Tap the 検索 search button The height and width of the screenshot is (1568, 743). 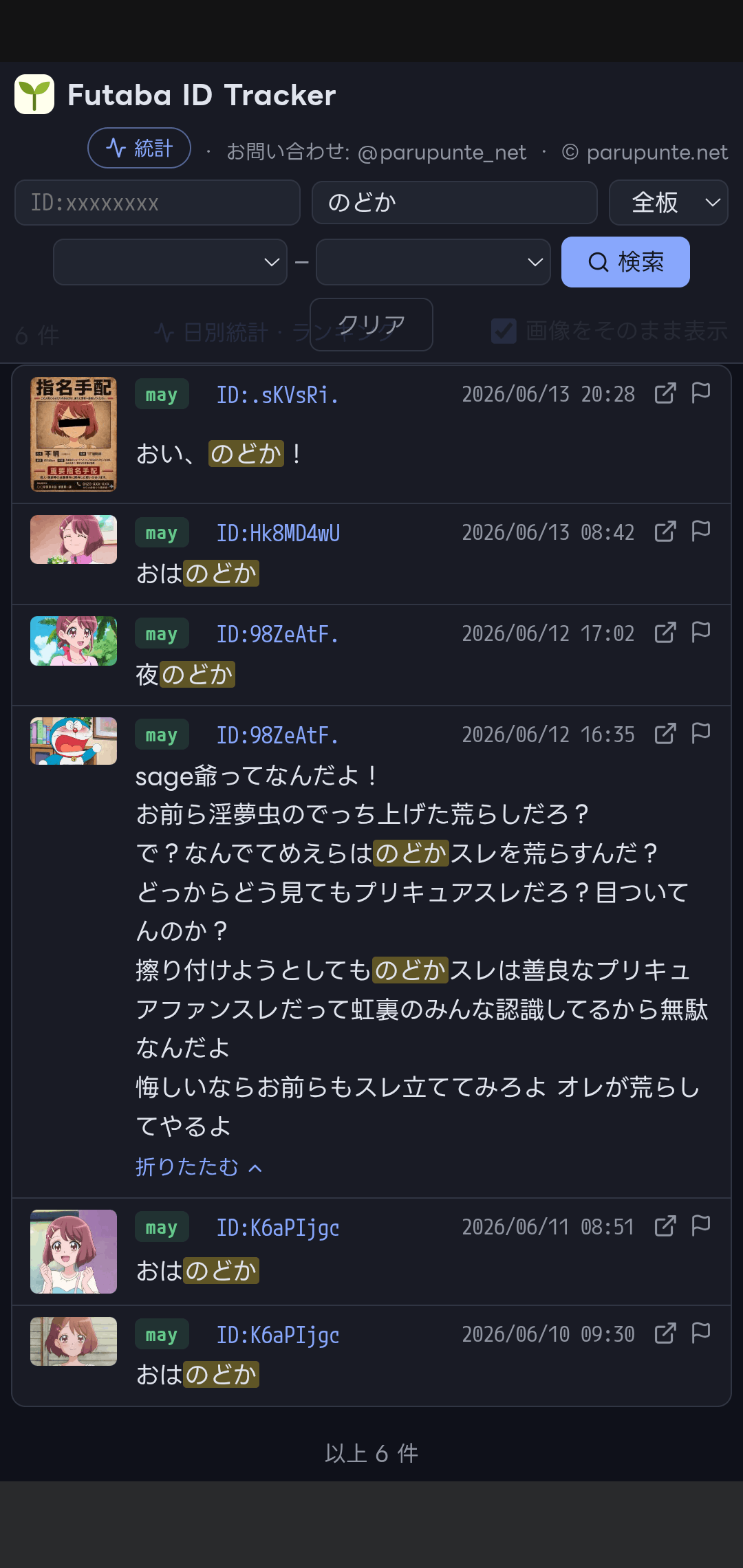625,262
